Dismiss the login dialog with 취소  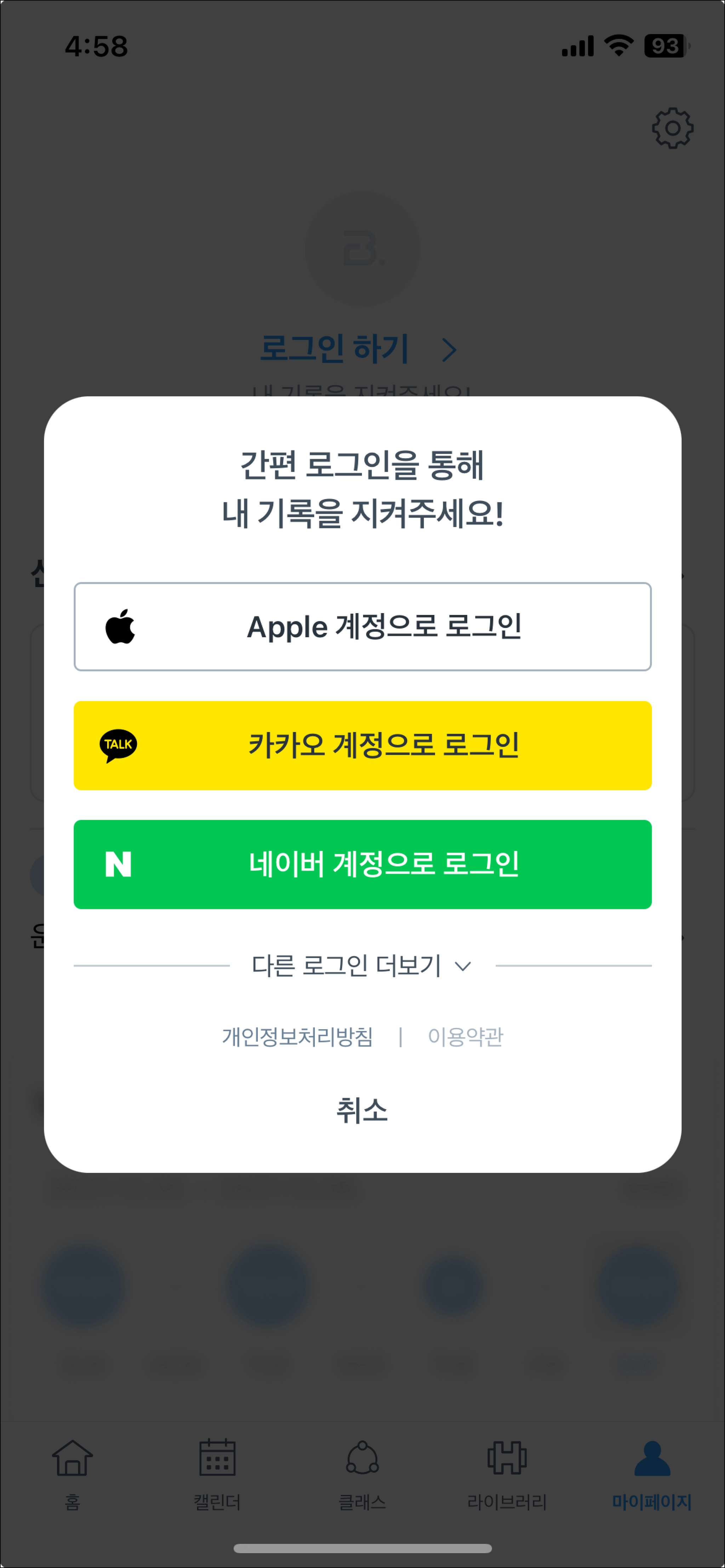[x=362, y=1109]
